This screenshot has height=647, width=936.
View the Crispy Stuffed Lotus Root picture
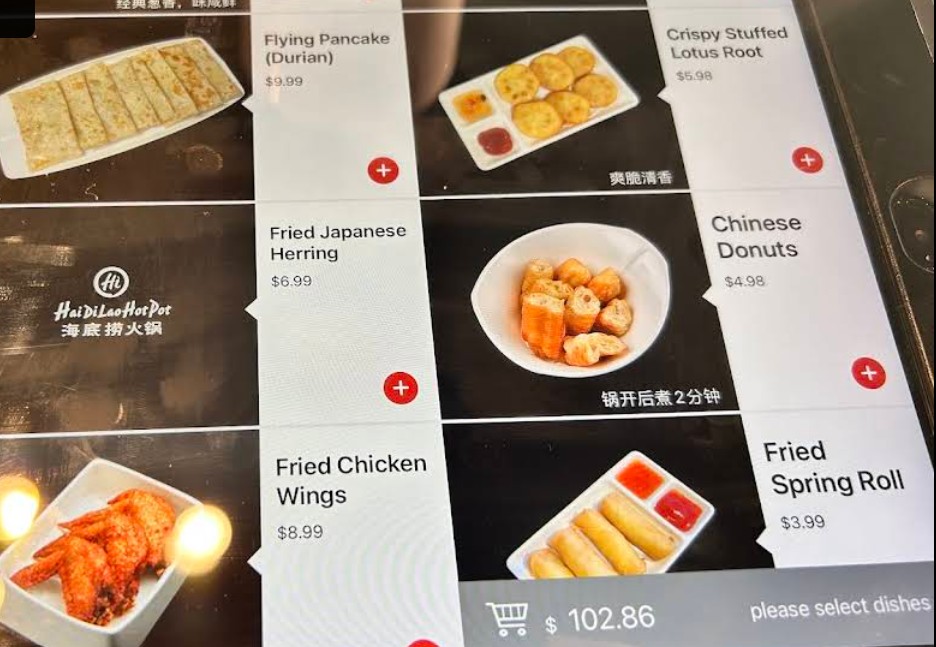pyautogui.click(x=540, y=100)
